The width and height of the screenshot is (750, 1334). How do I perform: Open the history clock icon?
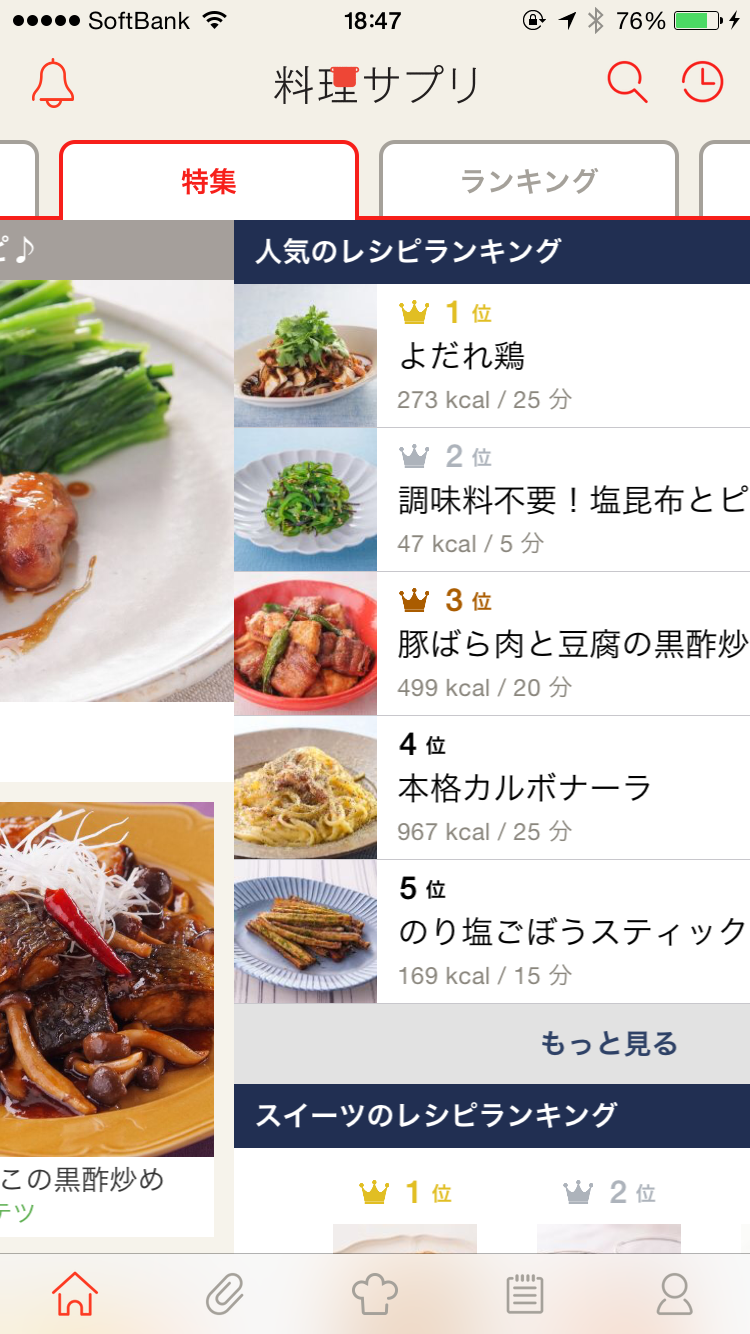click(x=702, y=83)
